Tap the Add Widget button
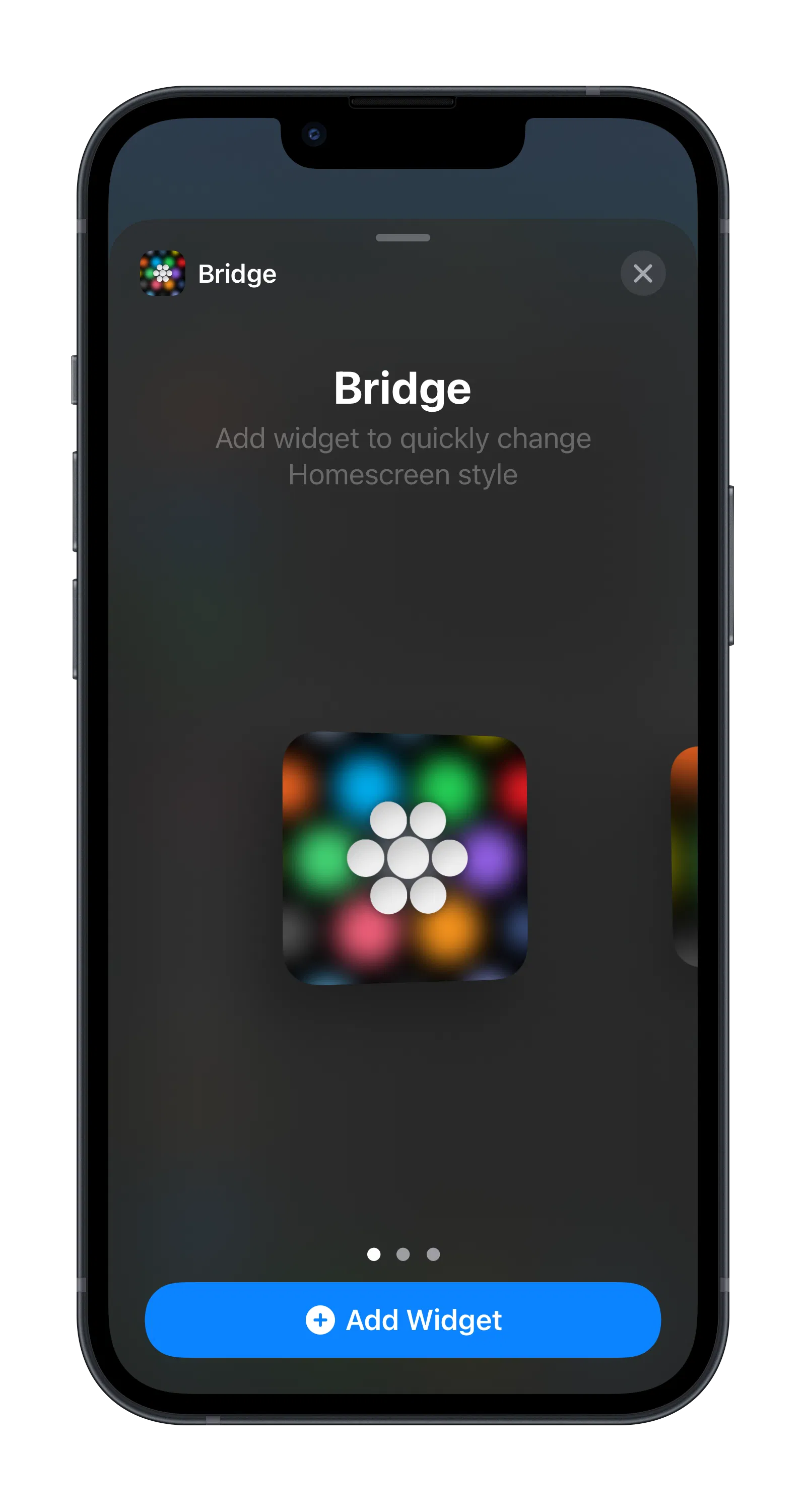Image resolution: width=806 pixels, height=1512 pixels. 402,1319
